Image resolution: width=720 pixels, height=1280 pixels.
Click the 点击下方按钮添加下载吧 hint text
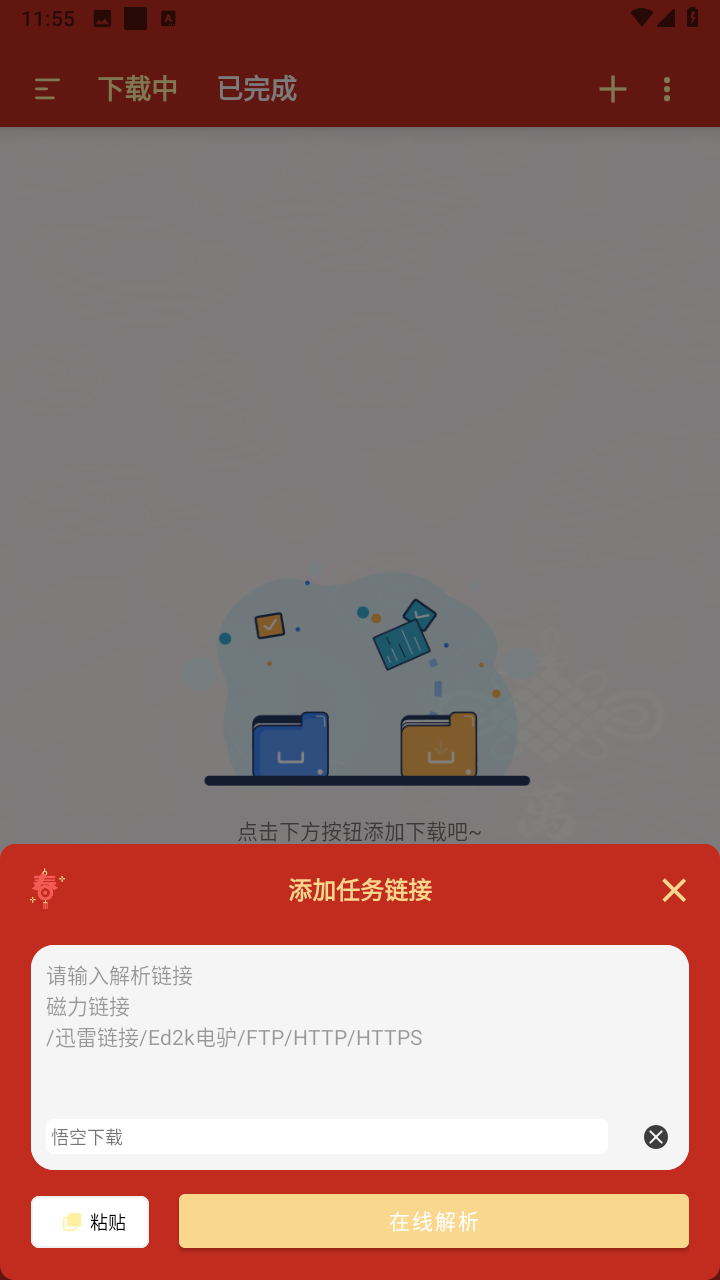point(360,831)
